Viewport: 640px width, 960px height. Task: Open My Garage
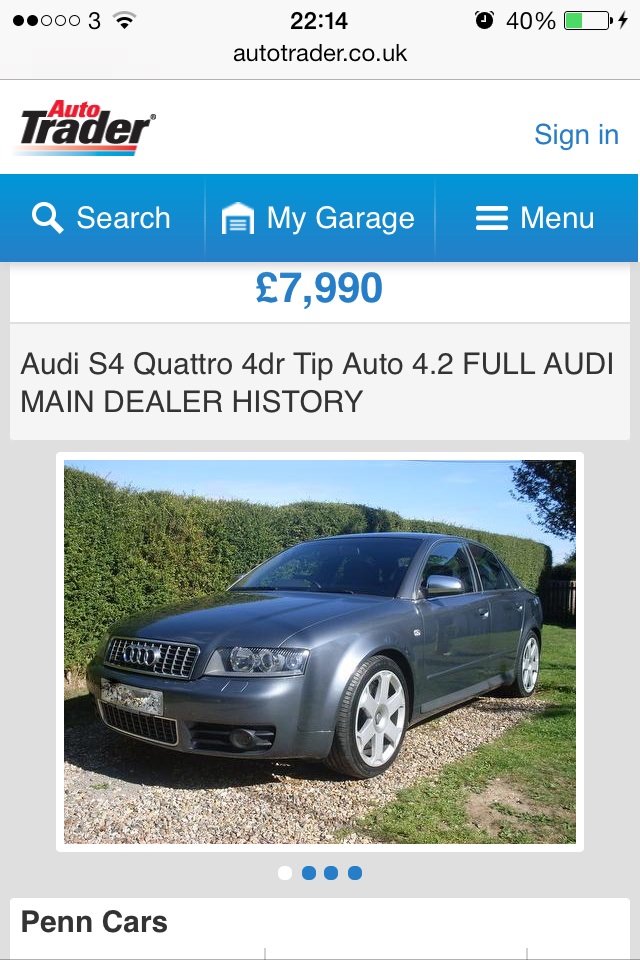319,218
